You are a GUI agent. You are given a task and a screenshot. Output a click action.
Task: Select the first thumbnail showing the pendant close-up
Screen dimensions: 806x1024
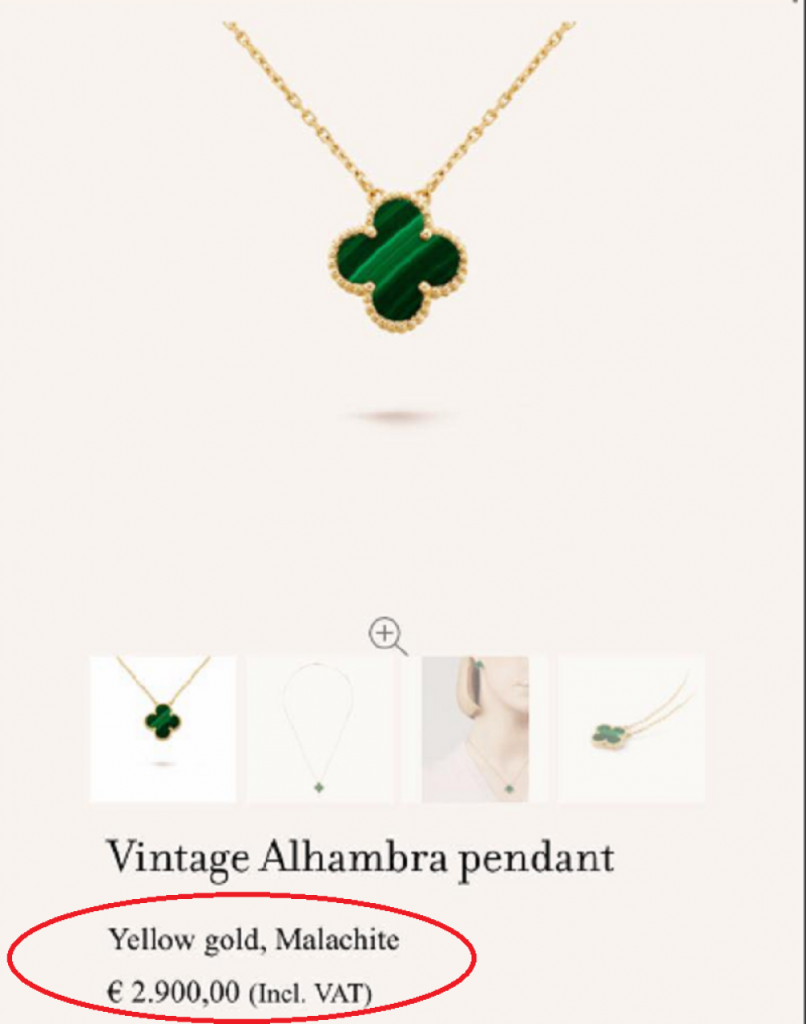pyautogui.click(x=163, y=728)
